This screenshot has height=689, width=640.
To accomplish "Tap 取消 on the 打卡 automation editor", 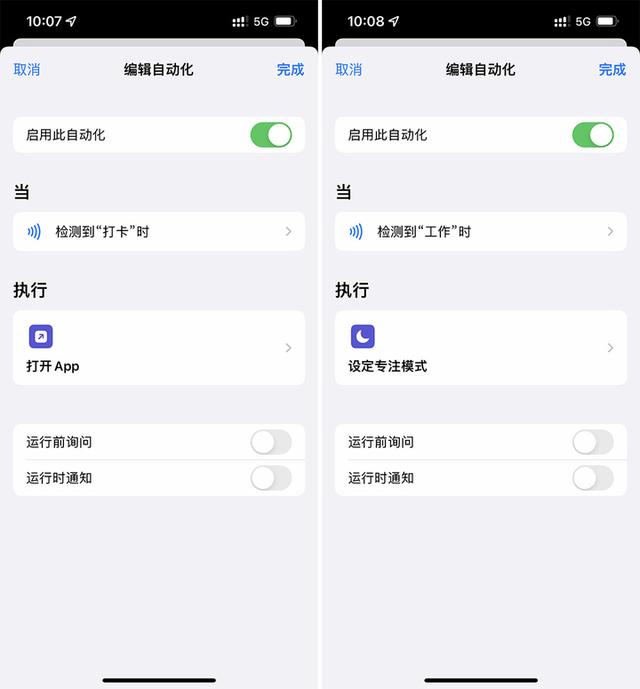I will [x=27, y=69].
